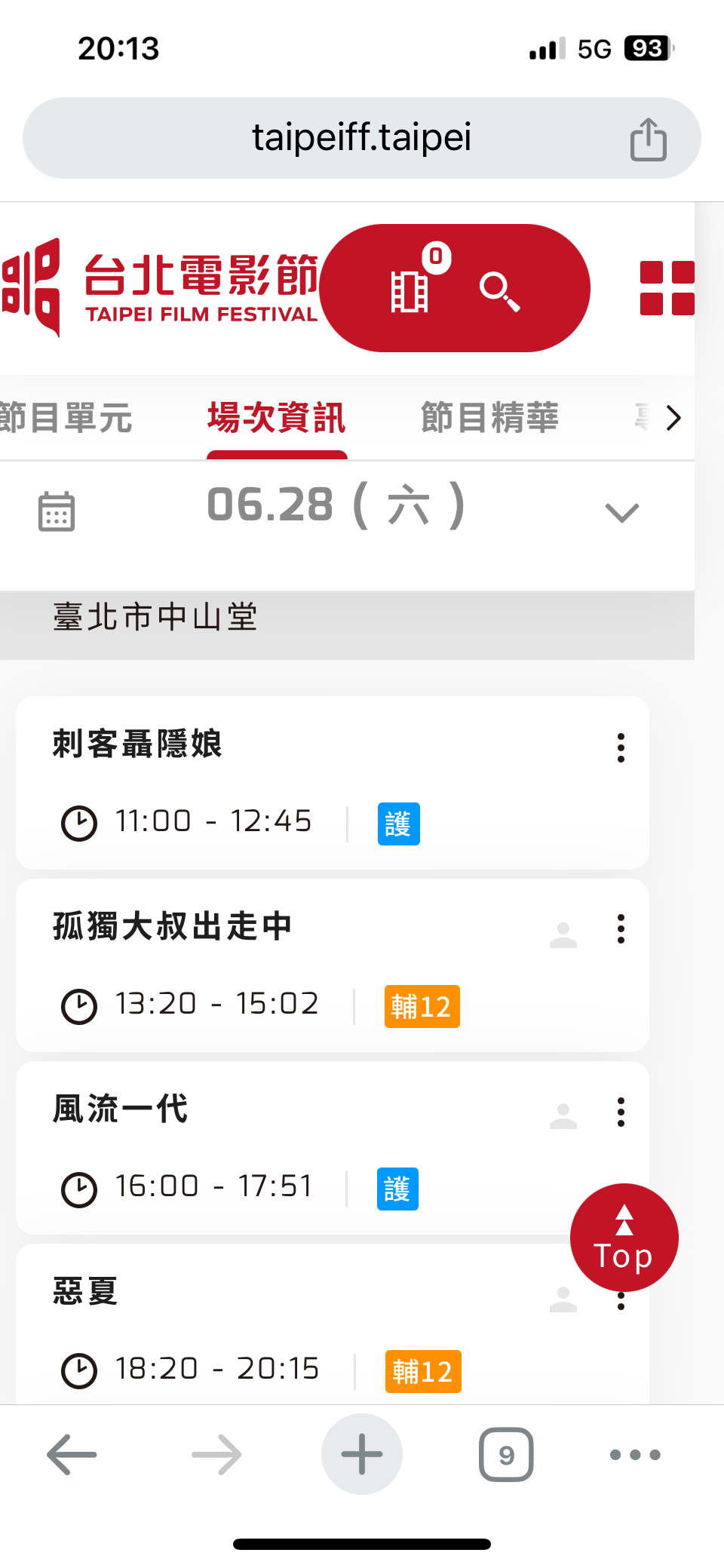Image resolution: width=724 pixels, height=1568 pixels.
Task: Open the red grid menu
Action: [667, 287]
